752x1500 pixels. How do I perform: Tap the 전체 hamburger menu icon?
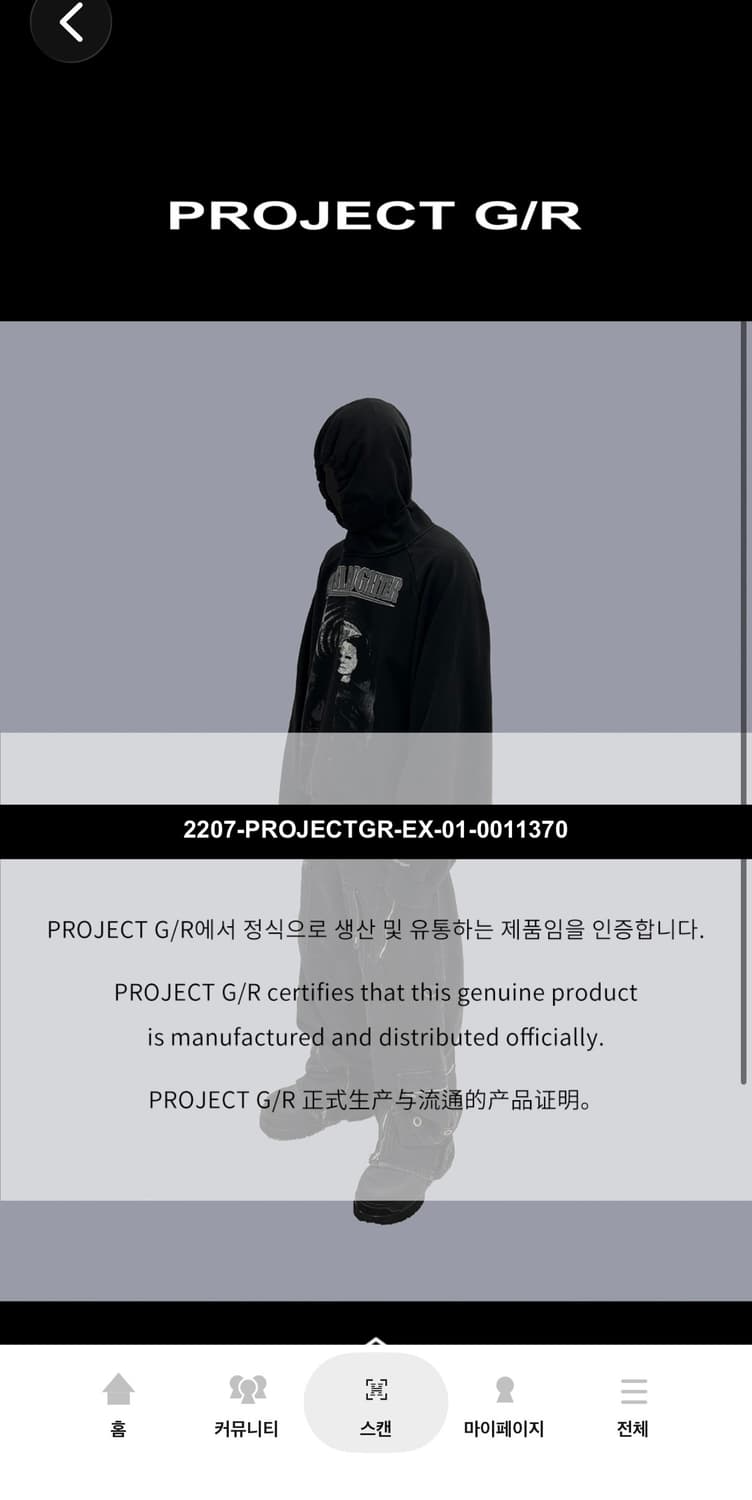634,1389
